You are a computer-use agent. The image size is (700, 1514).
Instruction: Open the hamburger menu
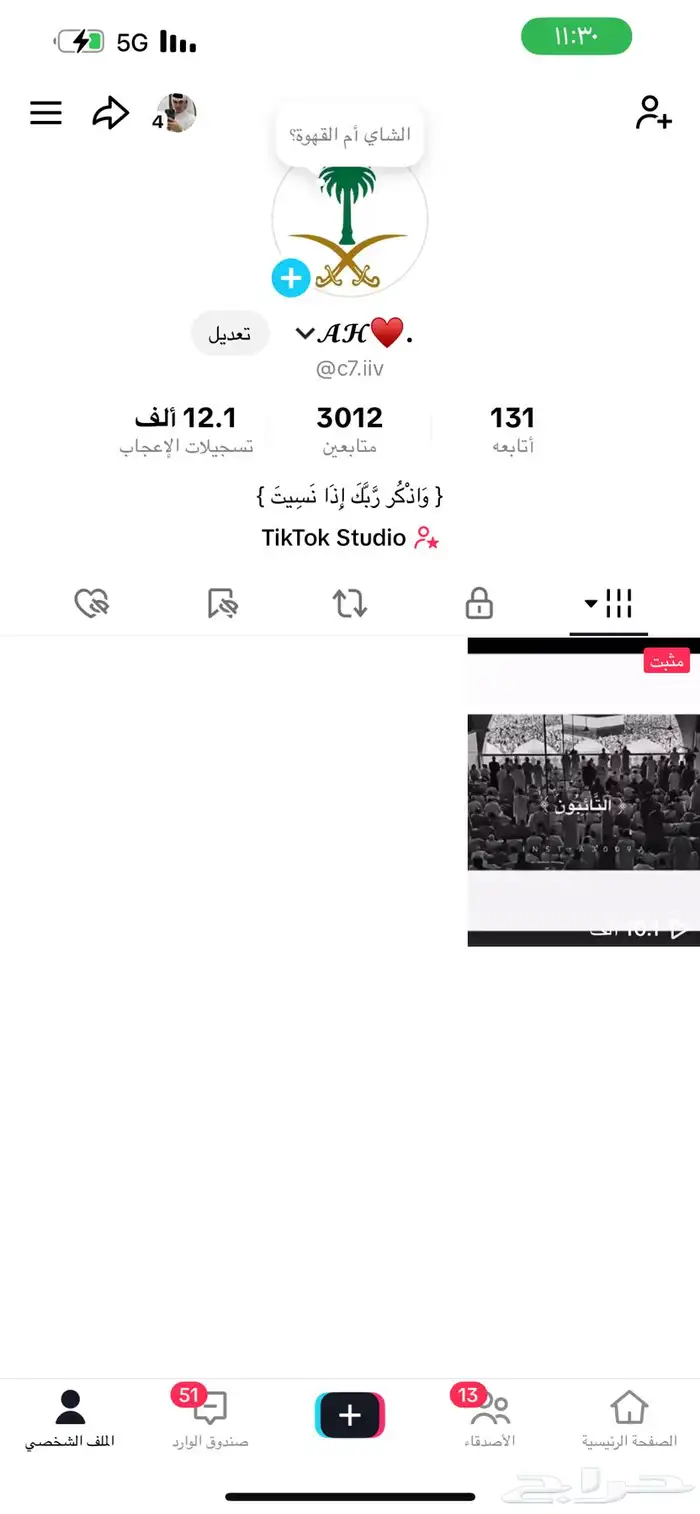pyautogui.click(x=46, y=113)
